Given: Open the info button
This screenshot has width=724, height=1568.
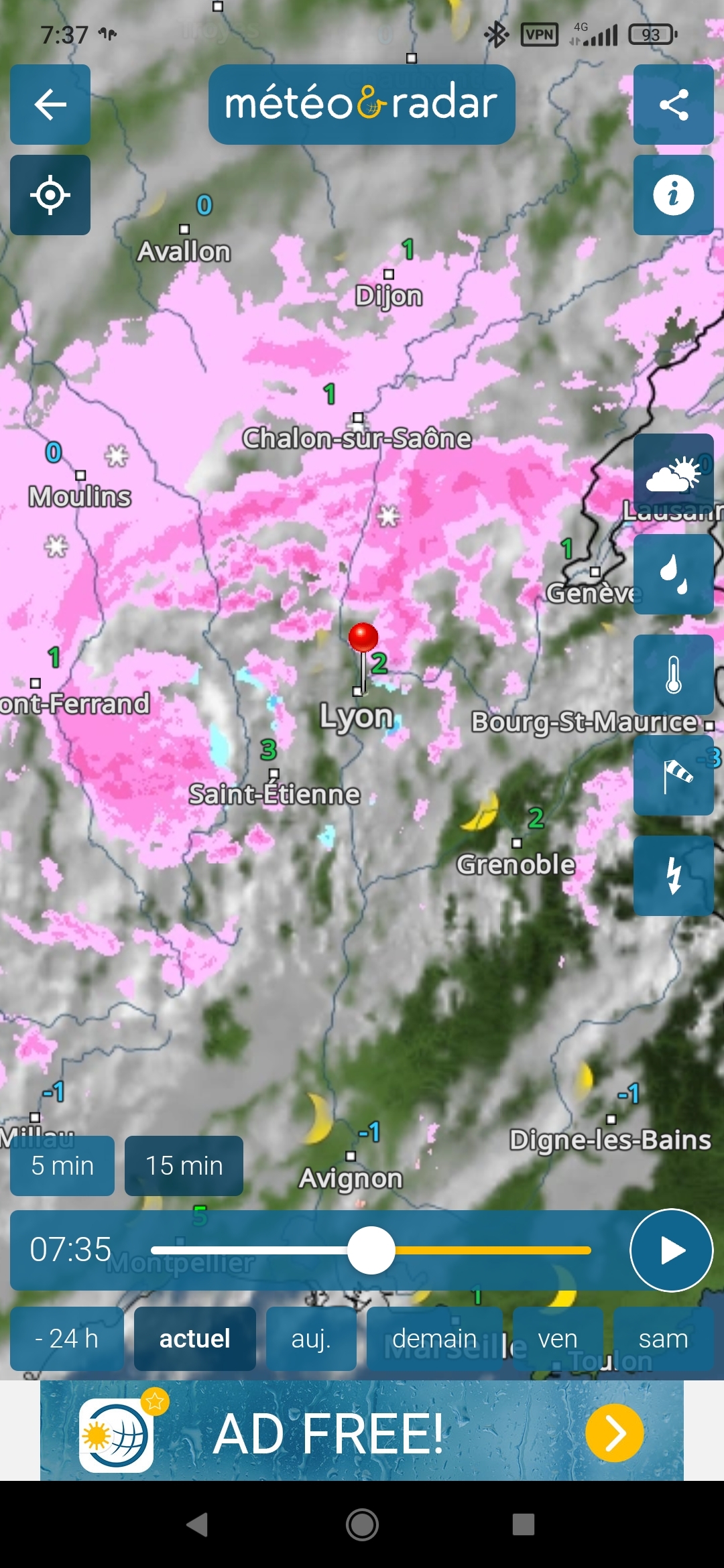Looking at the screenshot, I should (x=673, y=195).
